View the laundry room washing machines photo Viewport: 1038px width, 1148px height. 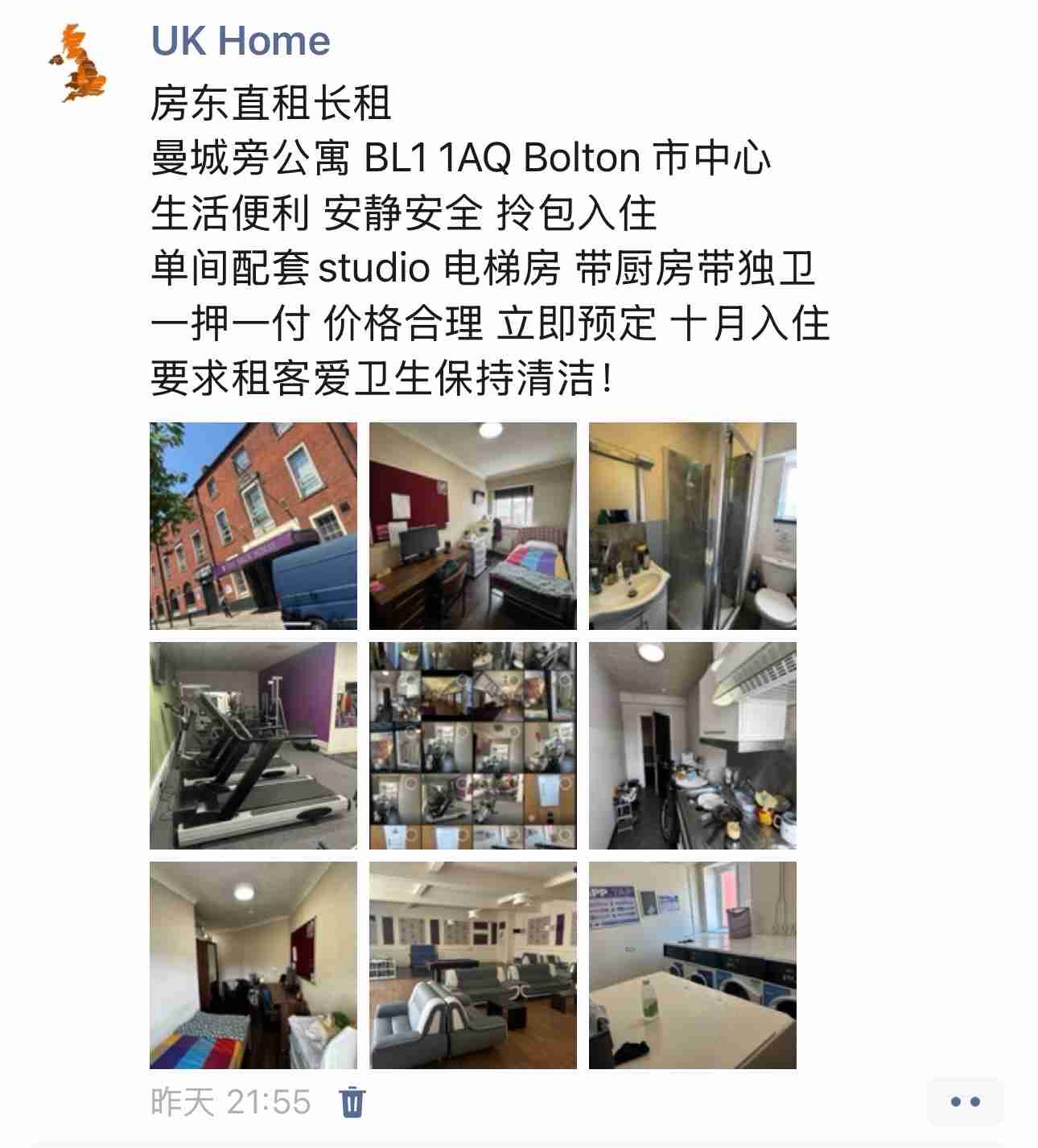pyautogui.click(x=692, y=965)
